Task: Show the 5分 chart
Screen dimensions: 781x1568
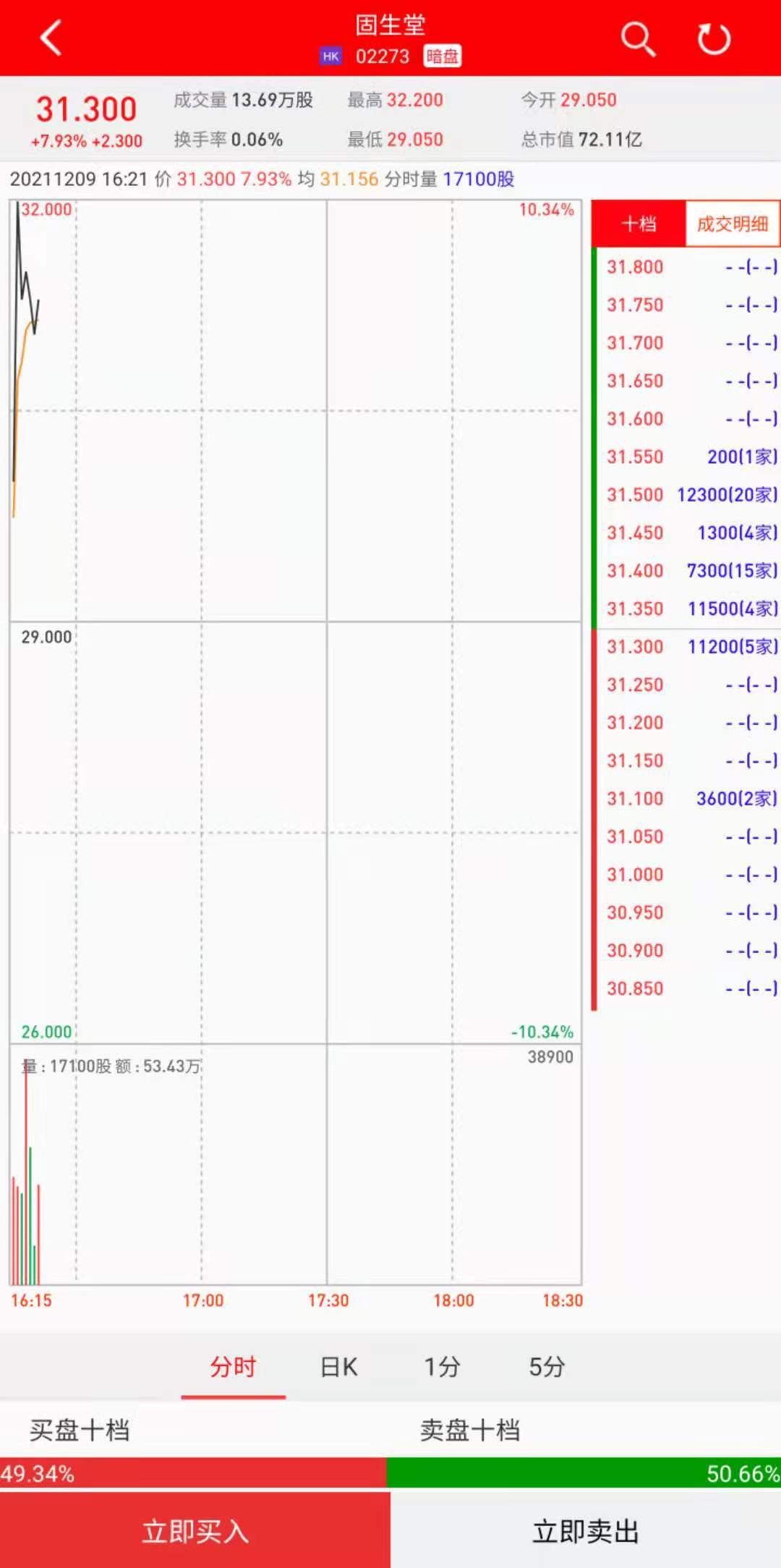Action: (547, 1367)
